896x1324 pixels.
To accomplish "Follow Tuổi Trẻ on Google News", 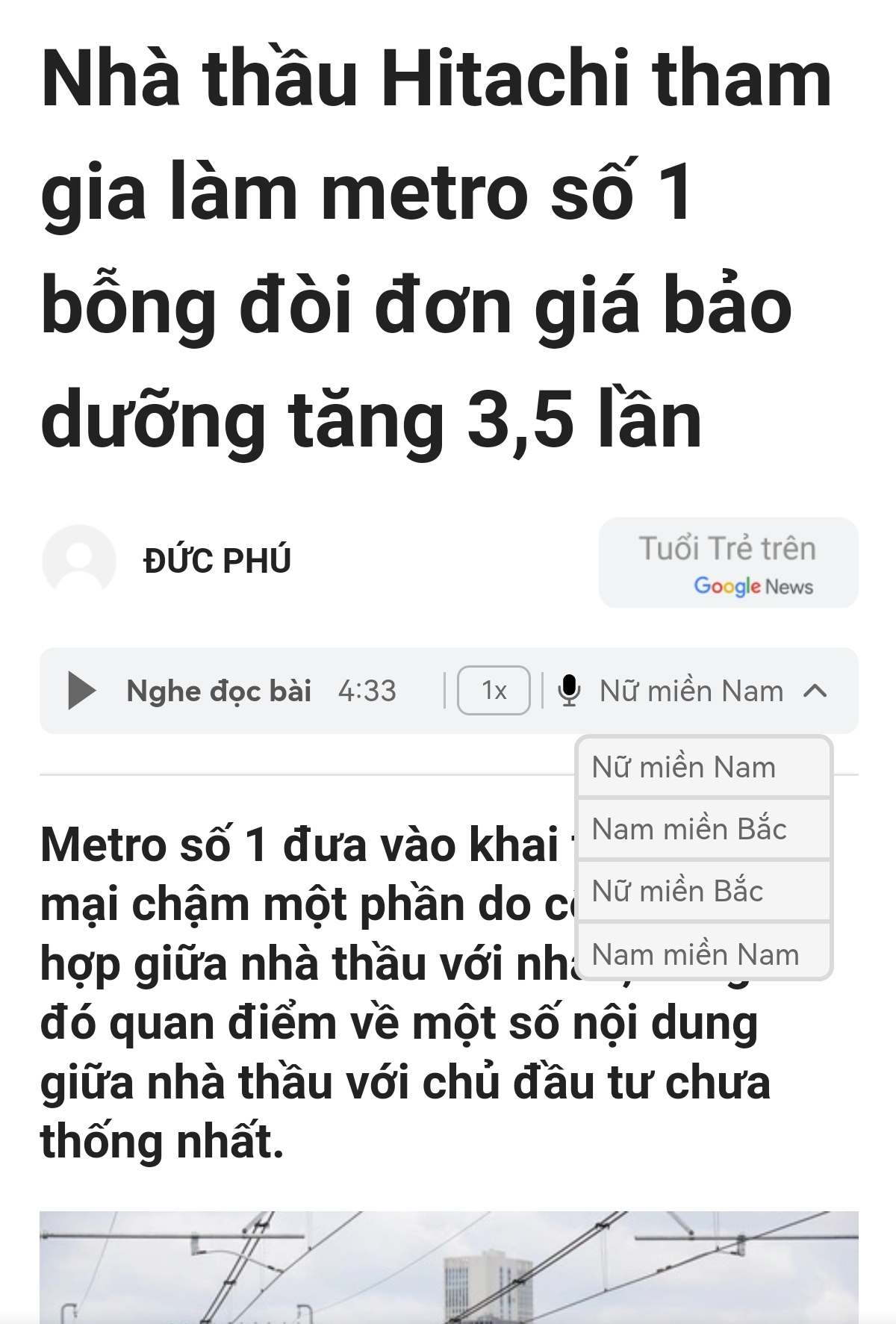I will pyautogui.click(x=727, y=564).
